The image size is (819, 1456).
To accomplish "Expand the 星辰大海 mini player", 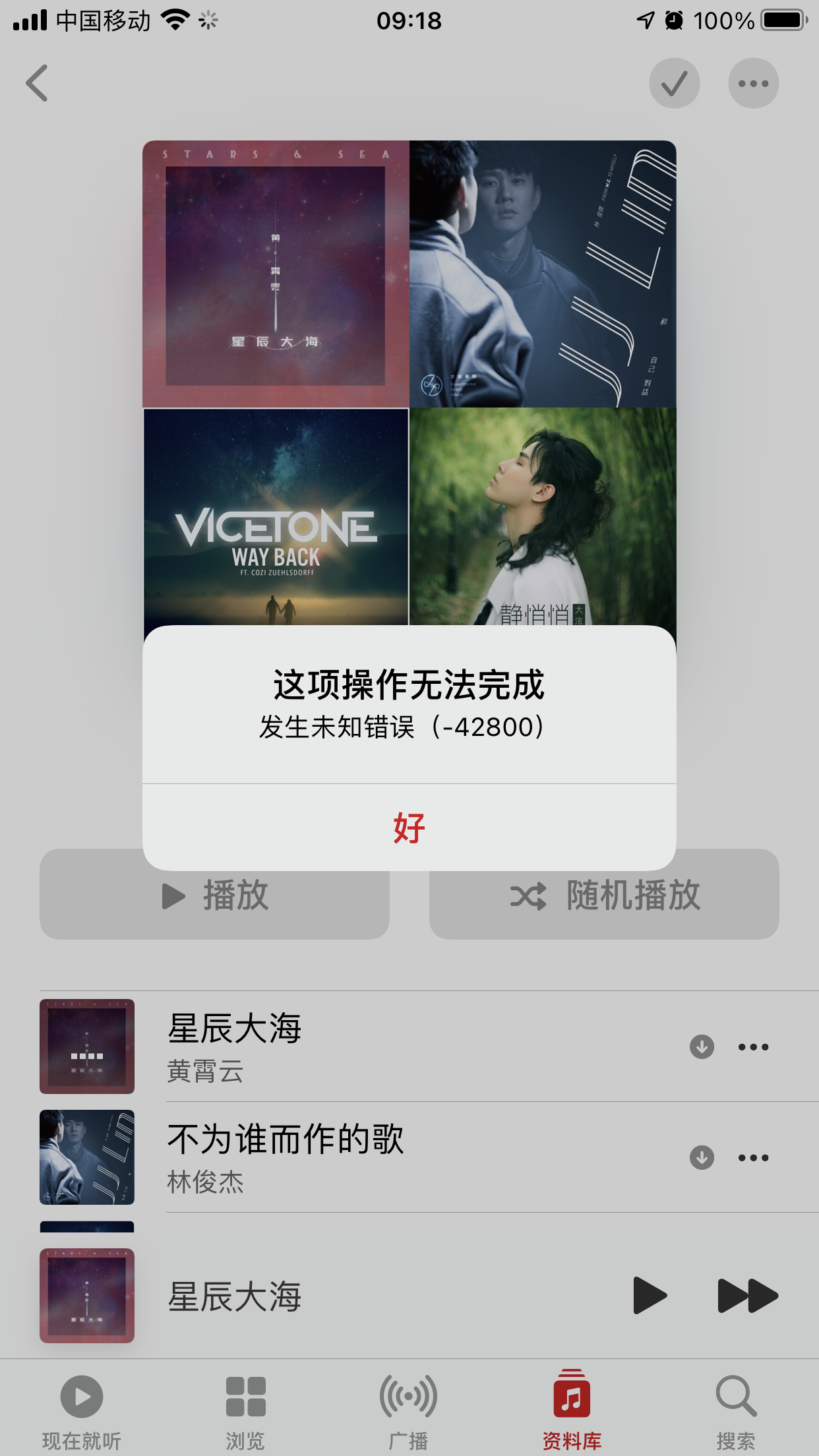I will 330,1296.
